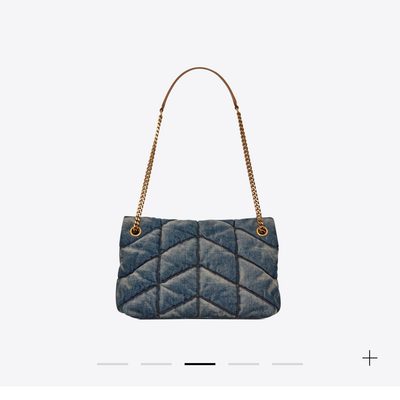Jump to the fifth gallery image indicator
The height and width of the screenshot is (400, 400).
coord(287,364)
